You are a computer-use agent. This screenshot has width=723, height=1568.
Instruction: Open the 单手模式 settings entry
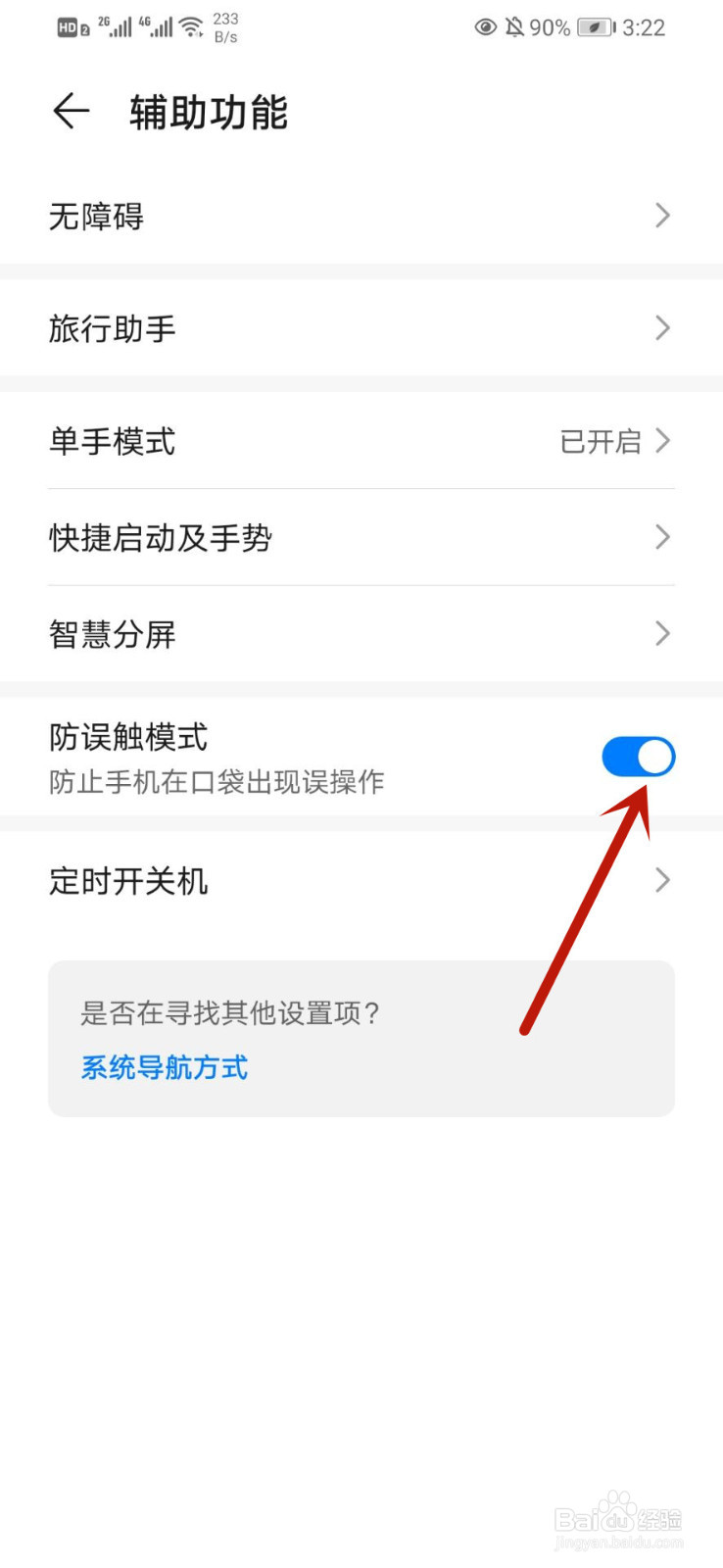361,442
